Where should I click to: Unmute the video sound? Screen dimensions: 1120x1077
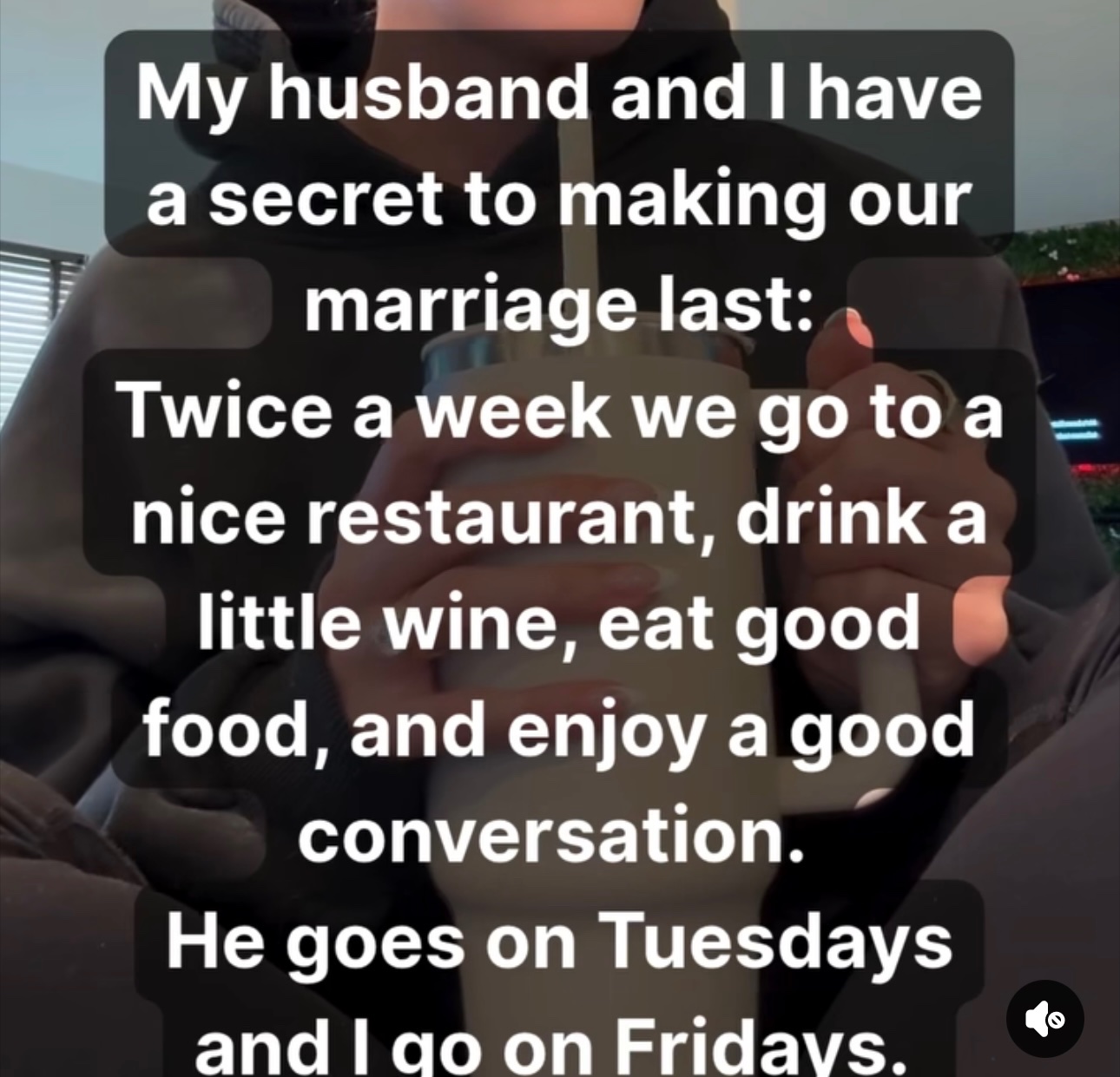pyautogui.click(x=1044, y=1018)
